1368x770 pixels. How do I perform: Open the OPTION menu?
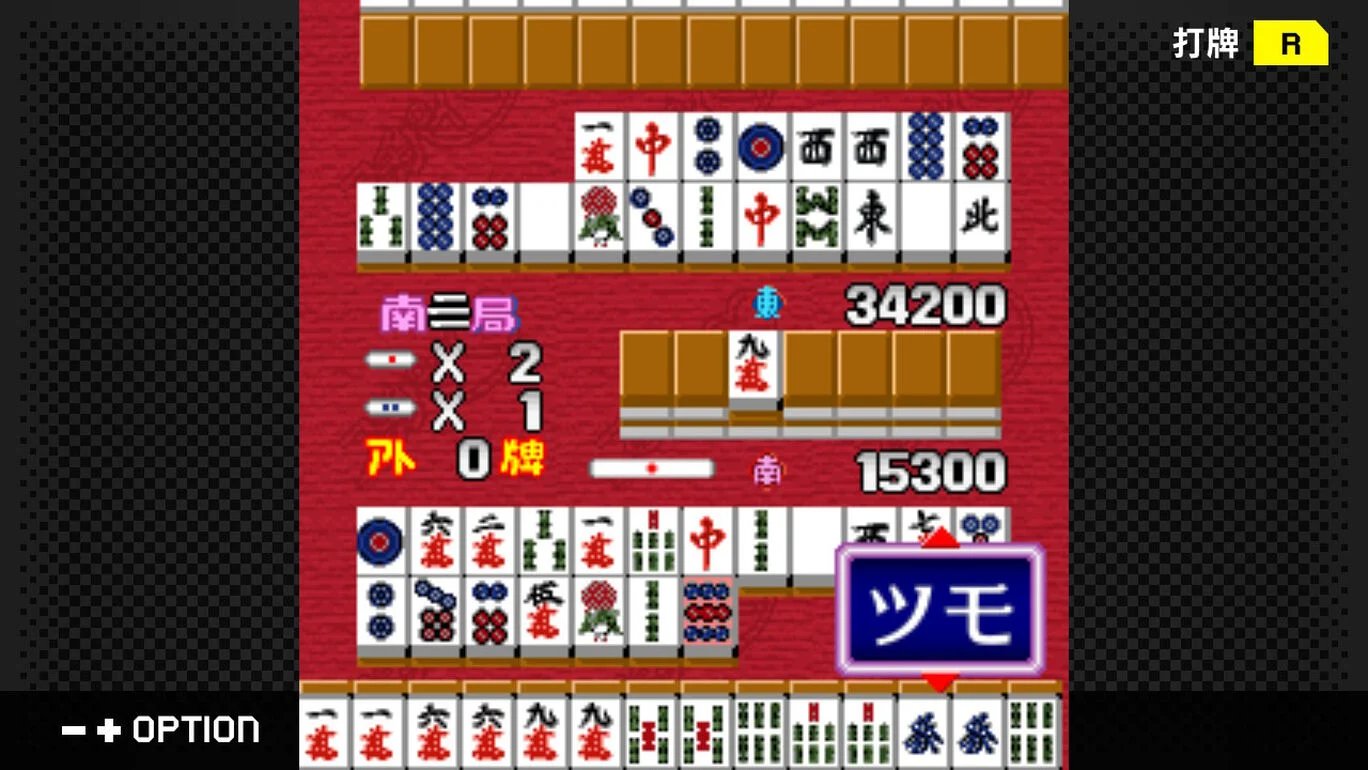point(160,730)
